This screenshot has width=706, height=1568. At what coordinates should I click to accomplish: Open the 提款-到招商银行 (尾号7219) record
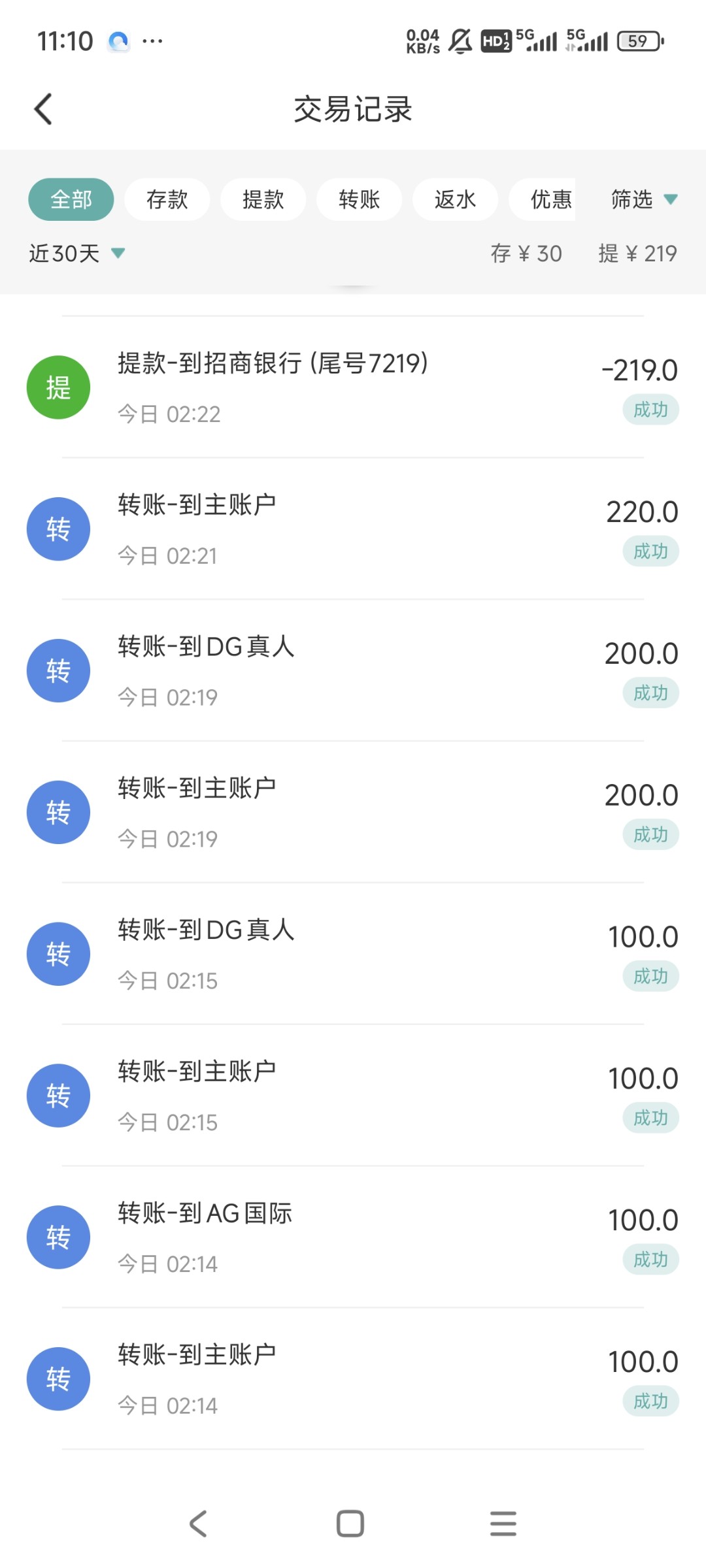(353, 387)
